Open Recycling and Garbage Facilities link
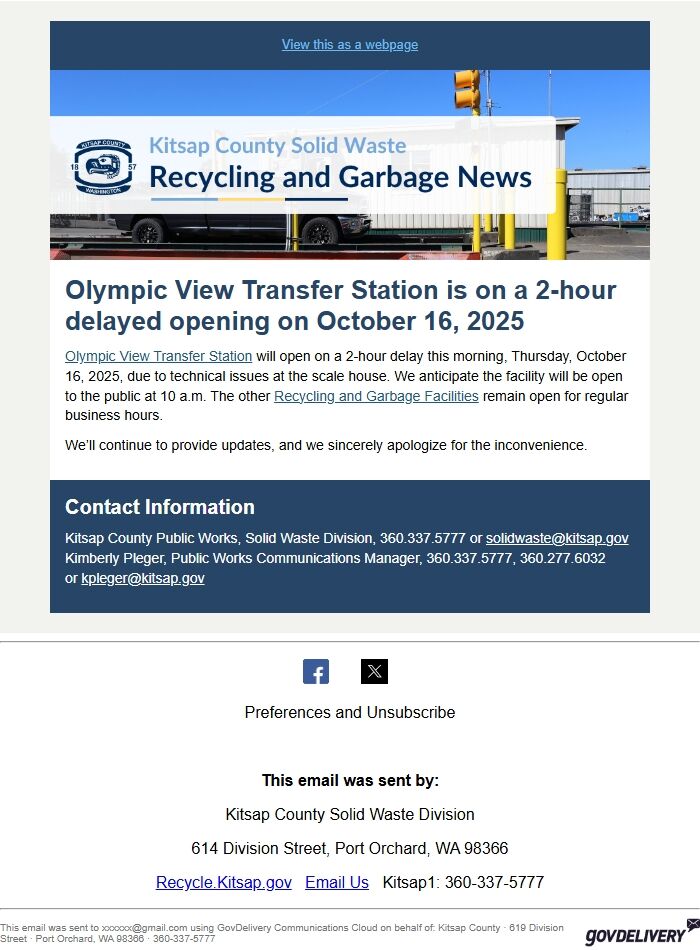The image size is (700, 950). (376, 396)
